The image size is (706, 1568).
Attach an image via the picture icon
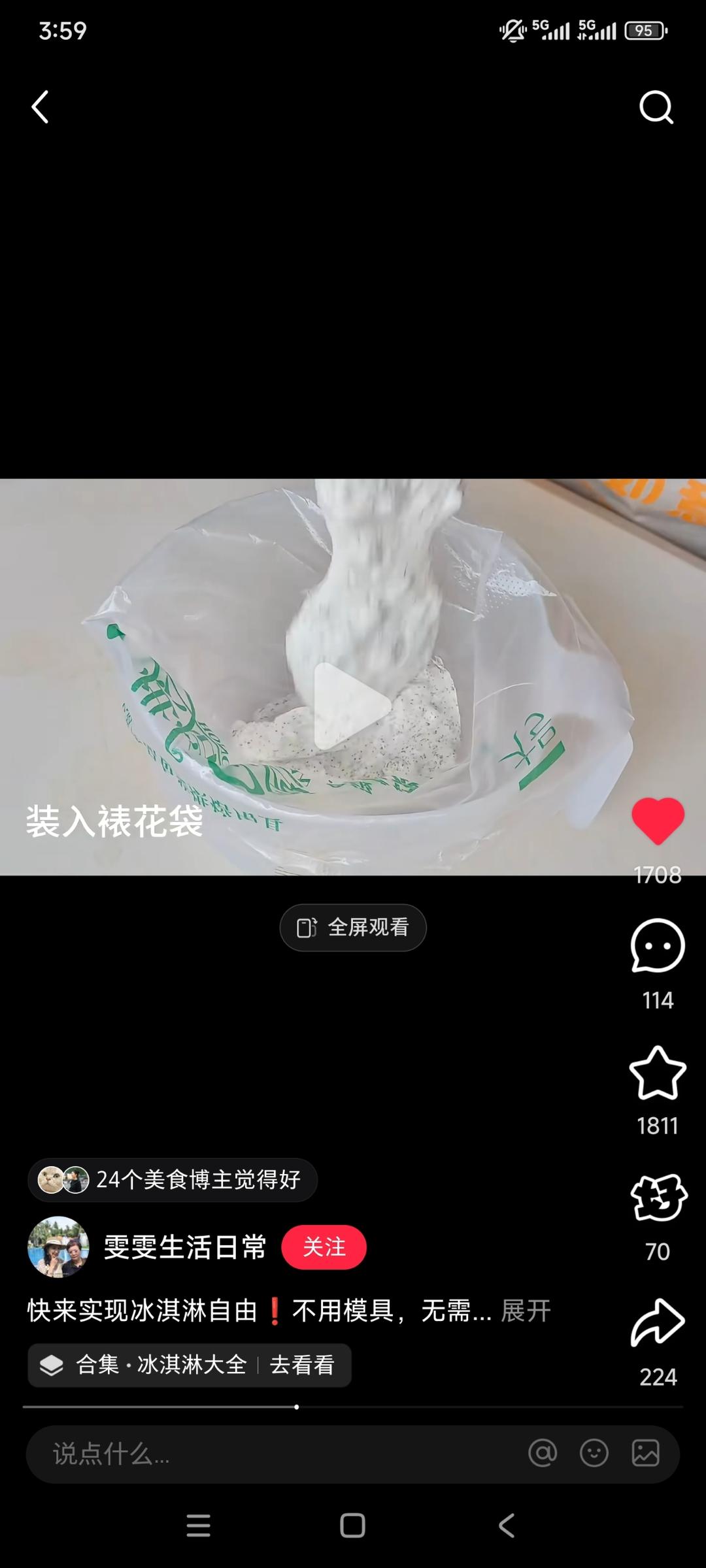pos(646,1455)
